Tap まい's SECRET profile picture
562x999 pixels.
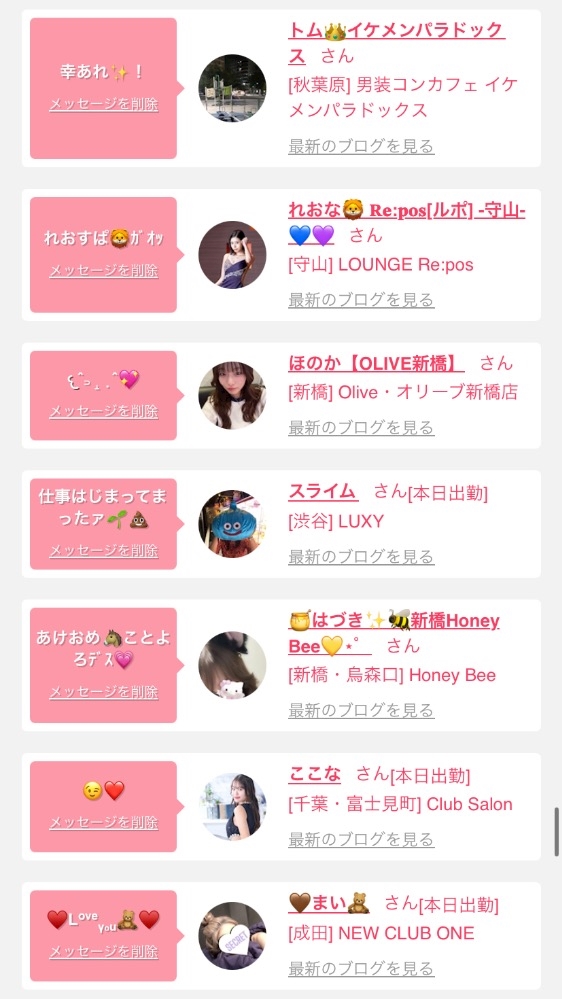(x=233, y=936)
